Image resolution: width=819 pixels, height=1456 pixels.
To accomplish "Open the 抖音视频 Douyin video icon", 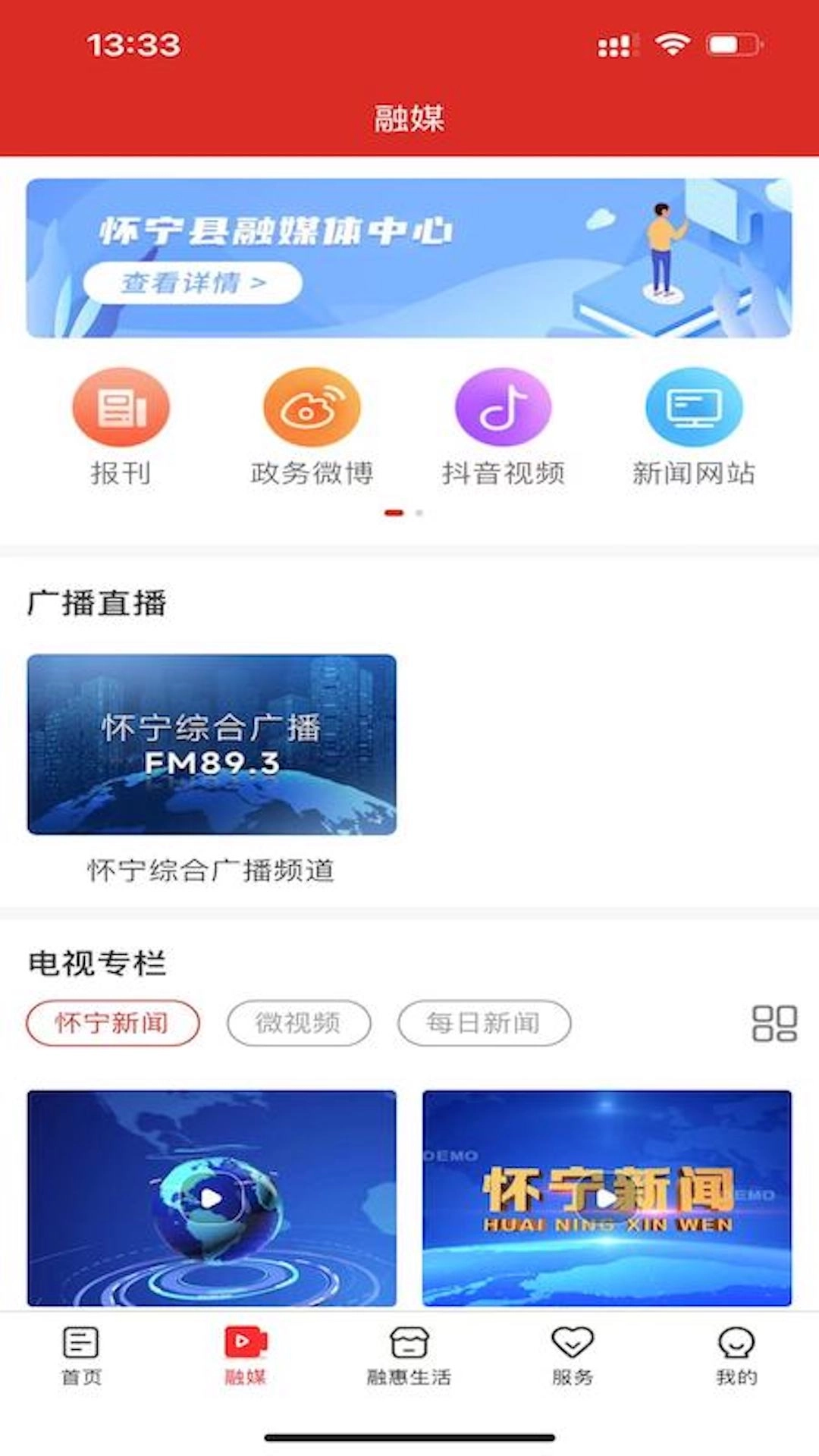I will [504, 406].
